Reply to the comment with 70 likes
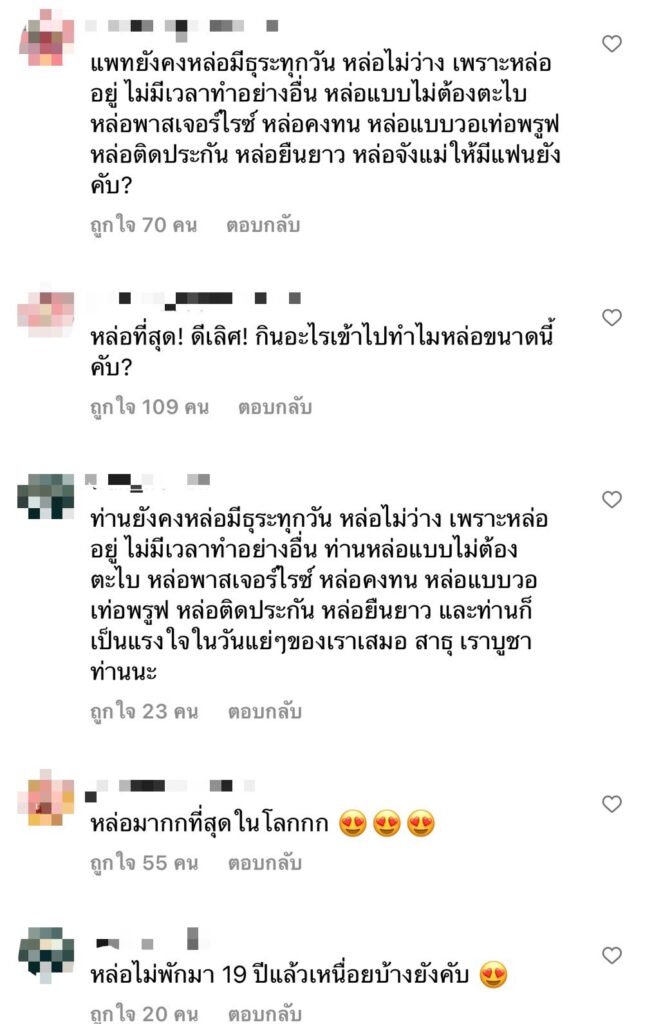This screenshot has width=663, height=1024. [263, 225]
